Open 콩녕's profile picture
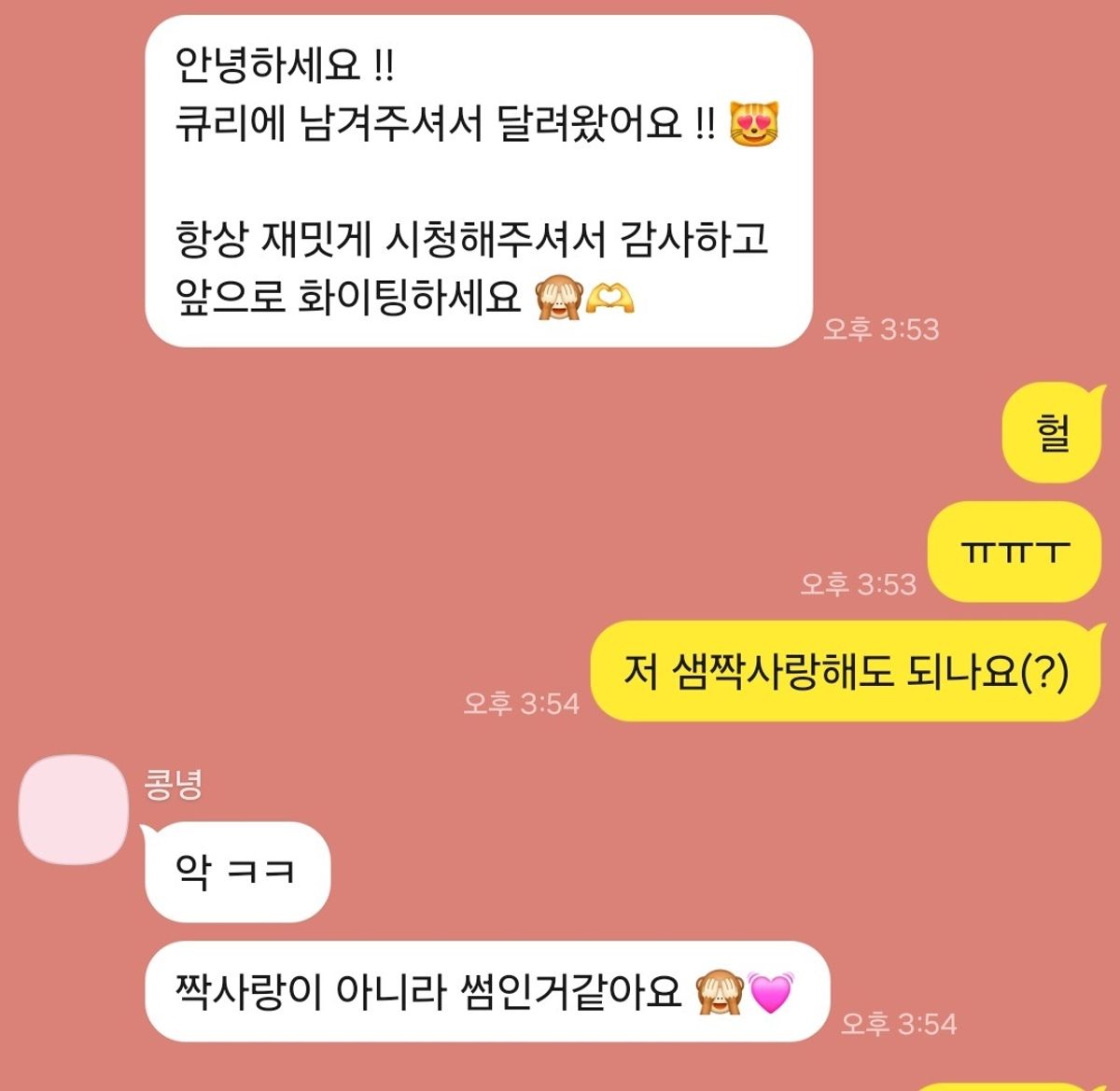1120x1091 pixels. 74,808
